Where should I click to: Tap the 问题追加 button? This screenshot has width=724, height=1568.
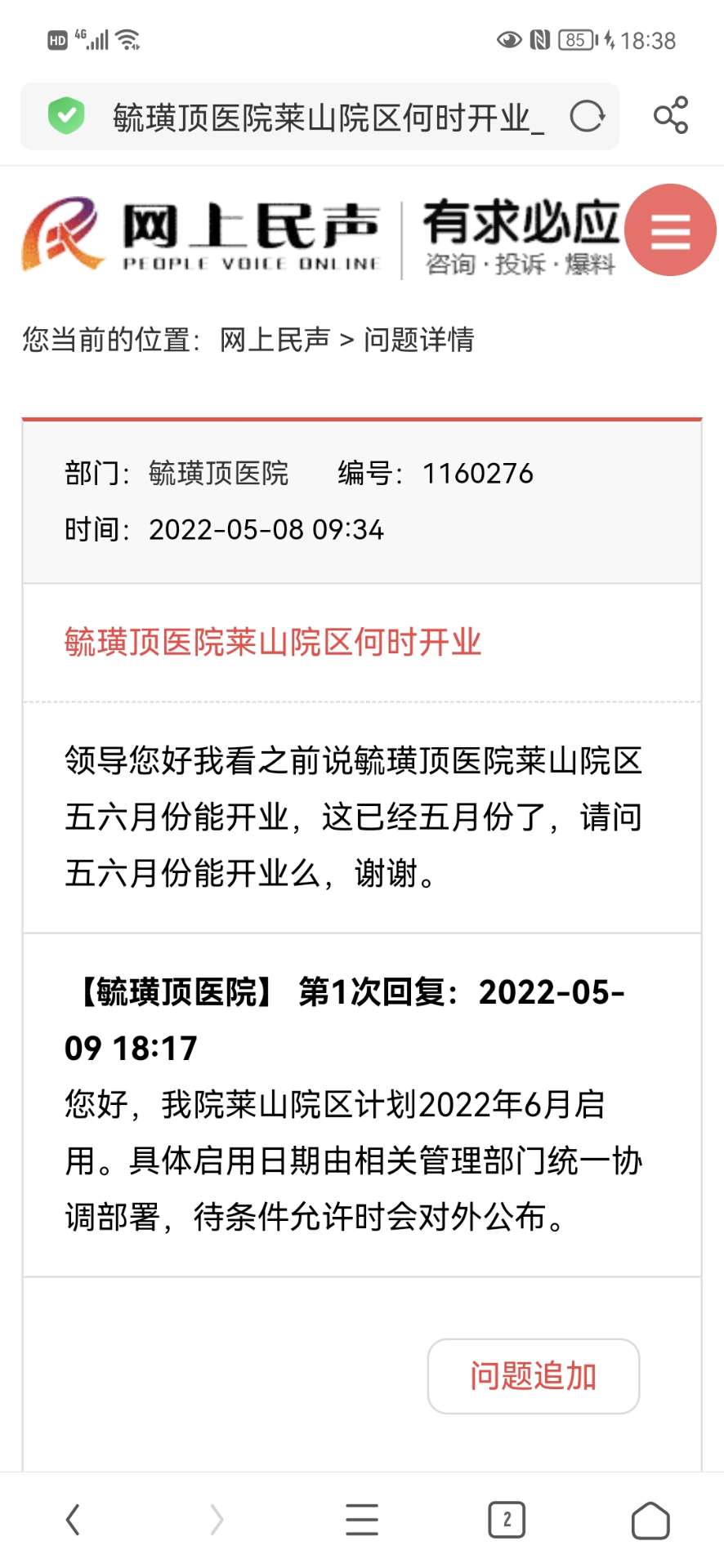point(533,1376)
